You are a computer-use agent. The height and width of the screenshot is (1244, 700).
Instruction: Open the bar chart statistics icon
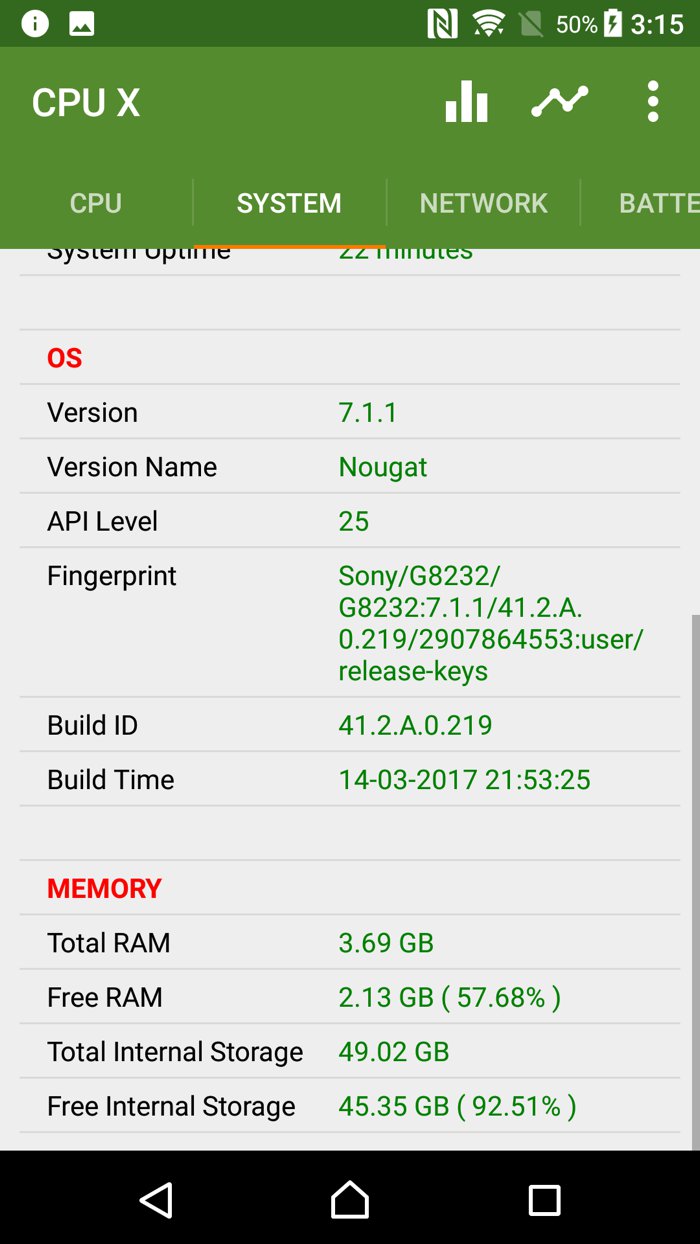466,102
